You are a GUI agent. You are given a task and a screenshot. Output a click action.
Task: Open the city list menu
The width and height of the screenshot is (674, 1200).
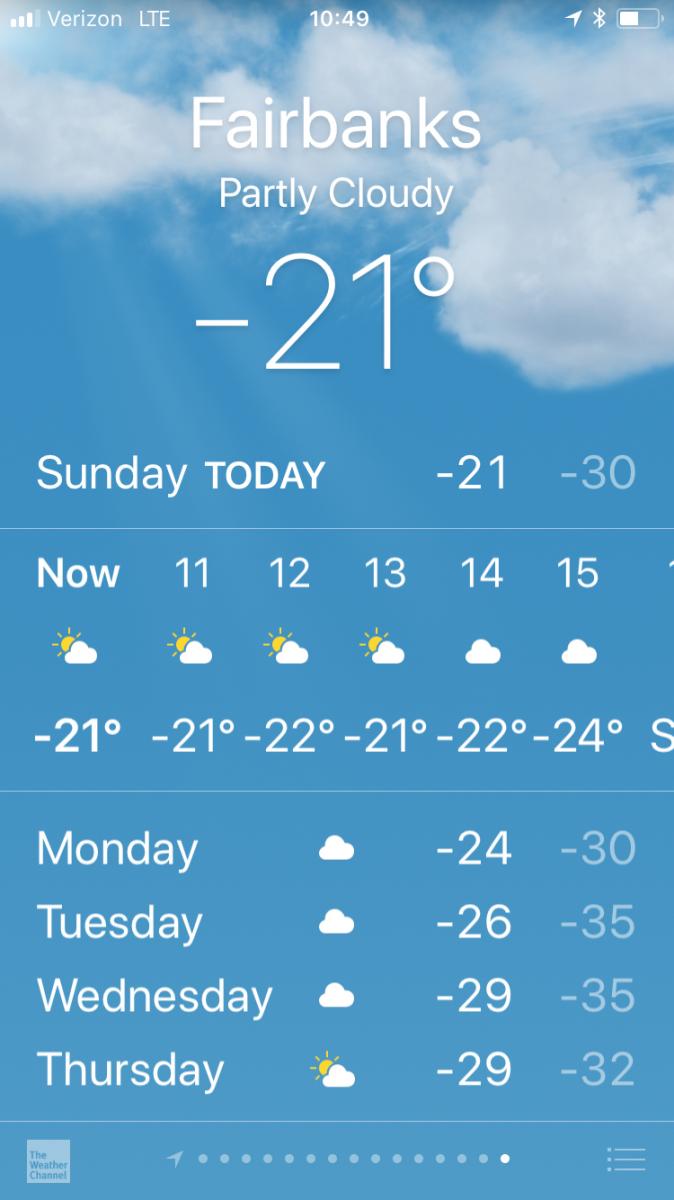click(626, 1159)
